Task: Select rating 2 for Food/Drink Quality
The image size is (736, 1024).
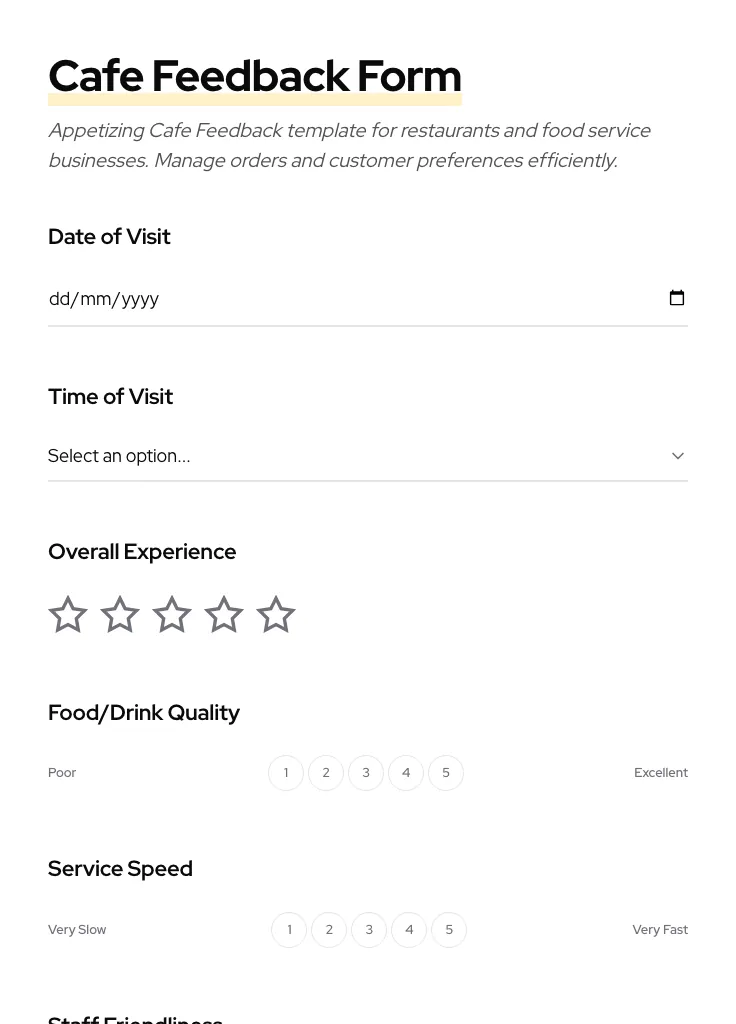Action: click(x=326, y=772)
